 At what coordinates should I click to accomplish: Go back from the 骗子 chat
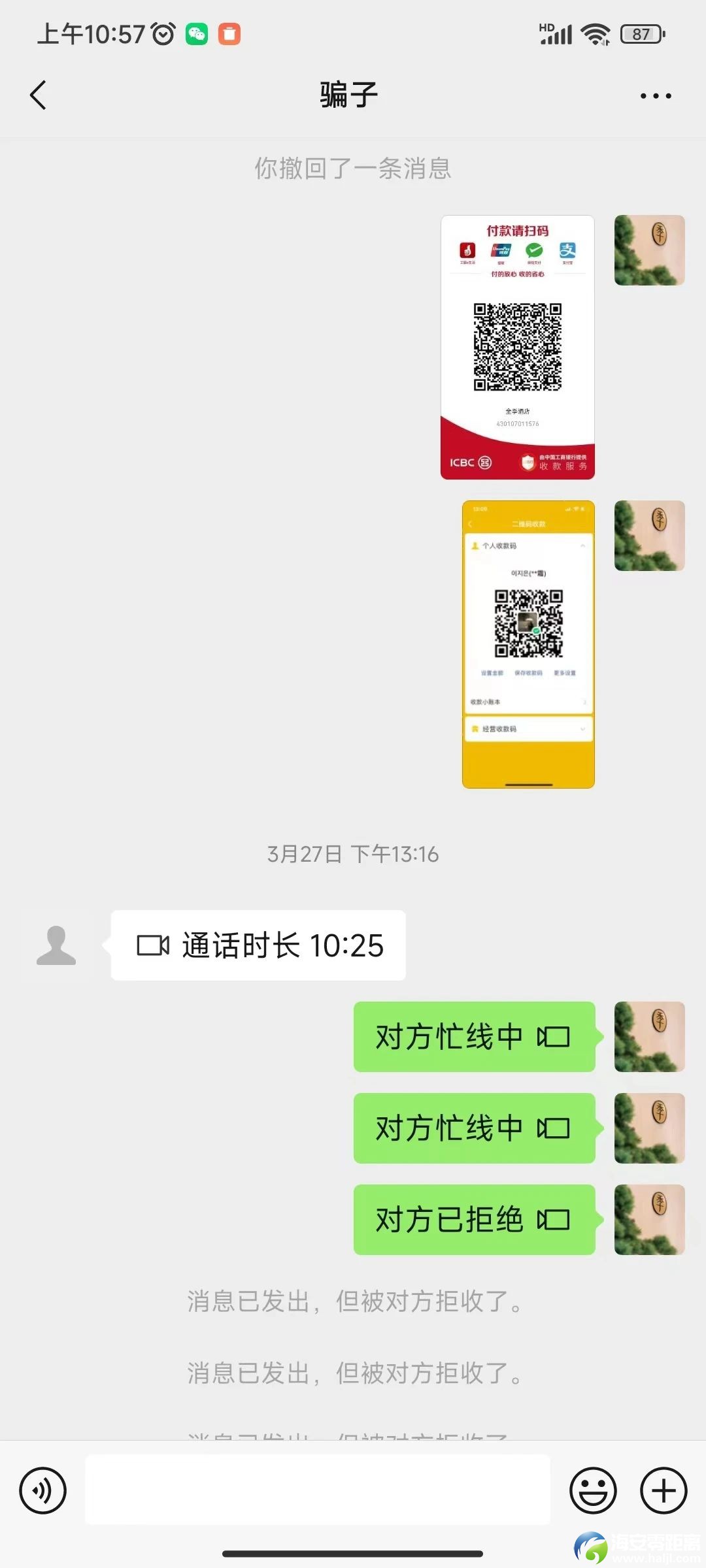click(x=39, y=95)
